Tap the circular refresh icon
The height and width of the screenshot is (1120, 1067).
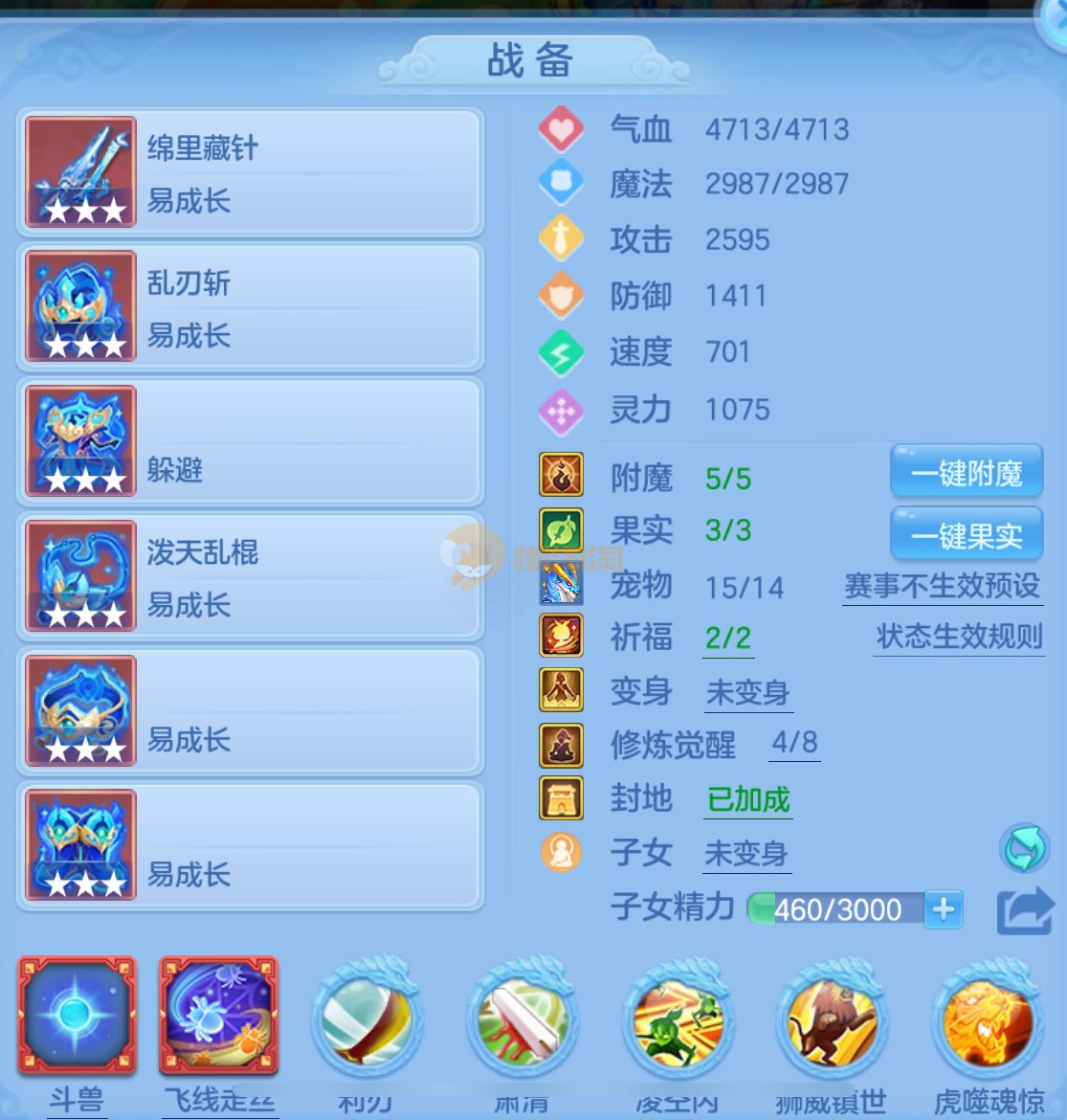[x=1024, y=849]
